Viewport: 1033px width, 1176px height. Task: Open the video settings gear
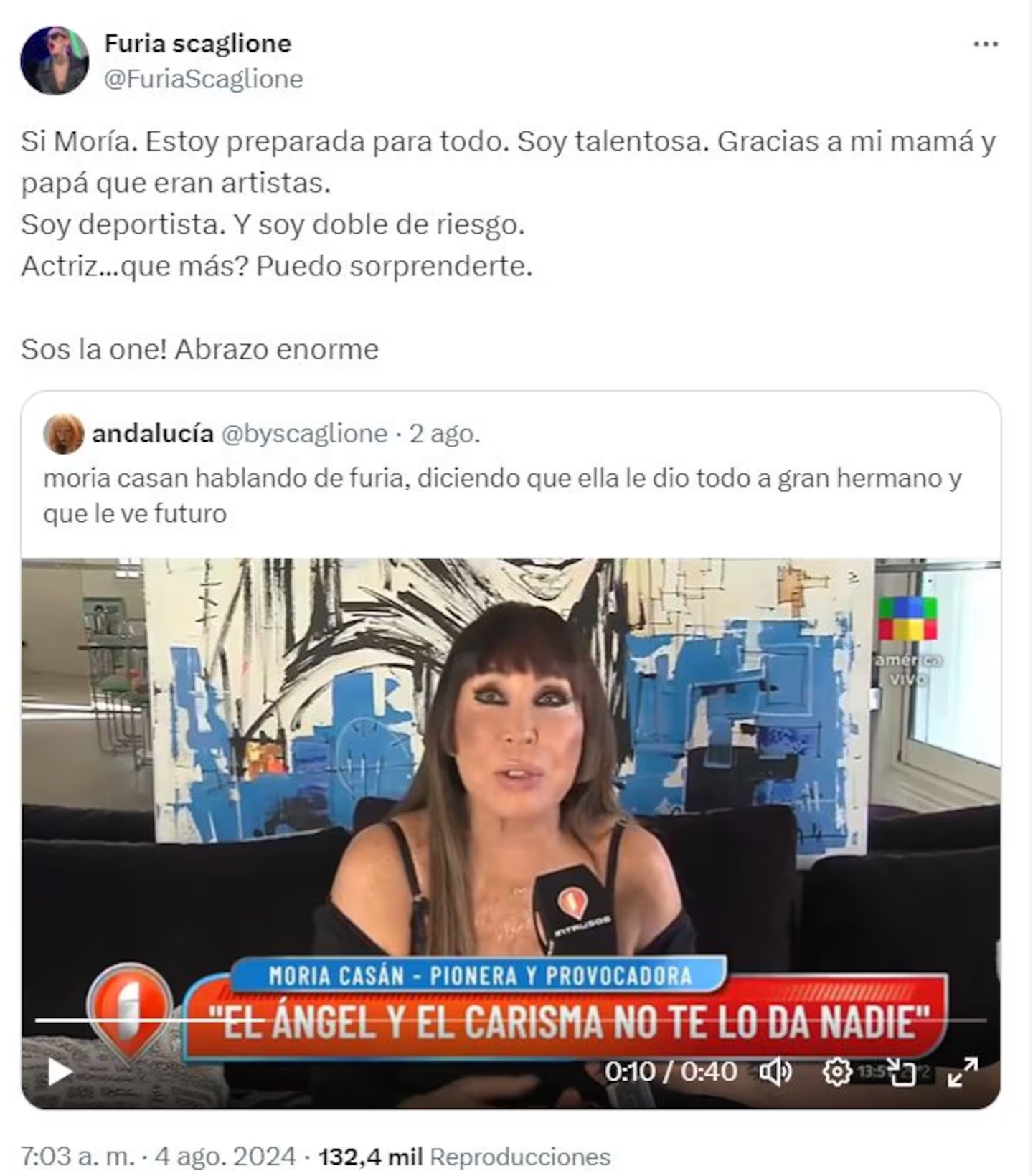click(x=836, y=1073)
